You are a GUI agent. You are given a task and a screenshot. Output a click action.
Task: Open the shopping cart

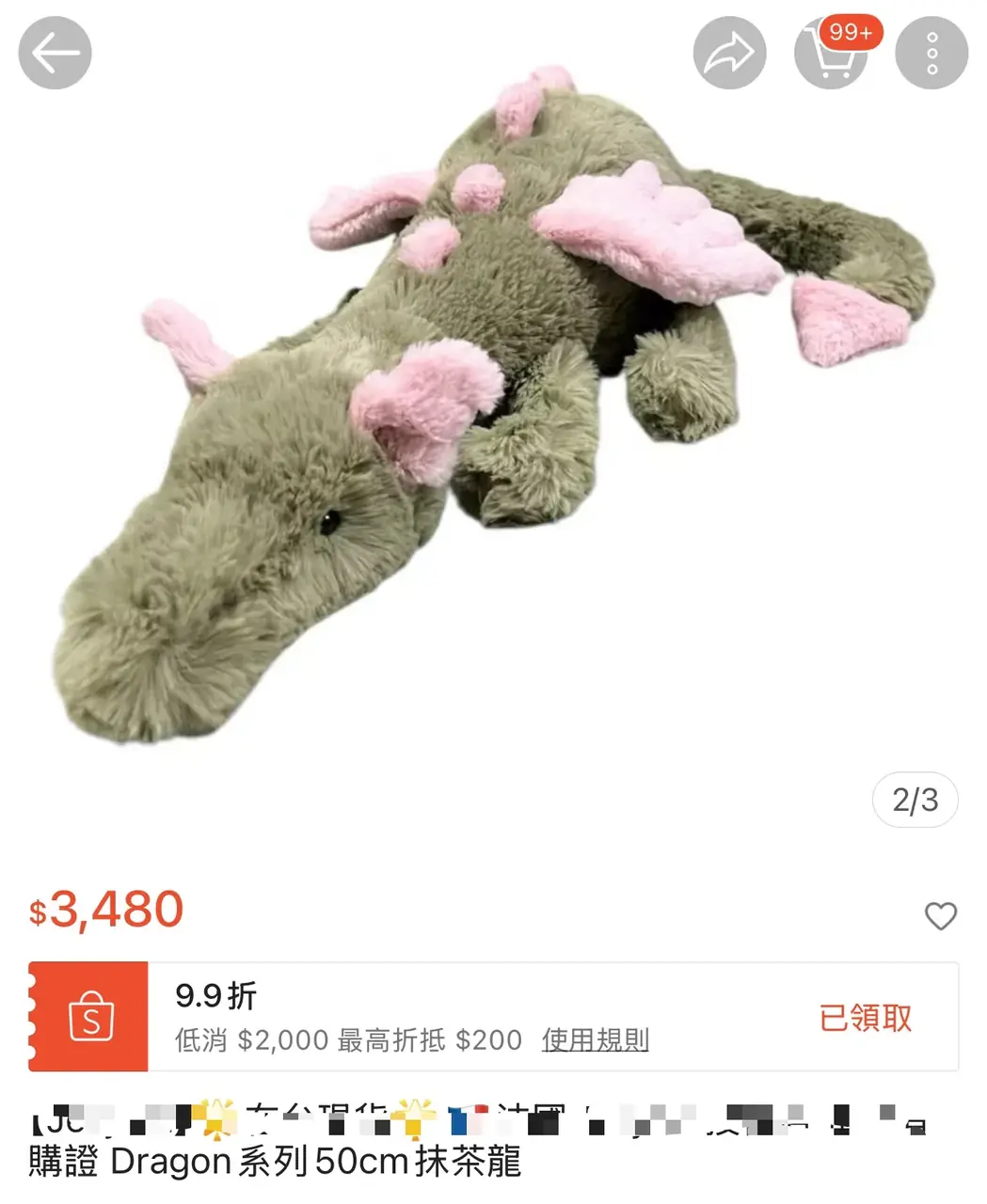[831, 54]
